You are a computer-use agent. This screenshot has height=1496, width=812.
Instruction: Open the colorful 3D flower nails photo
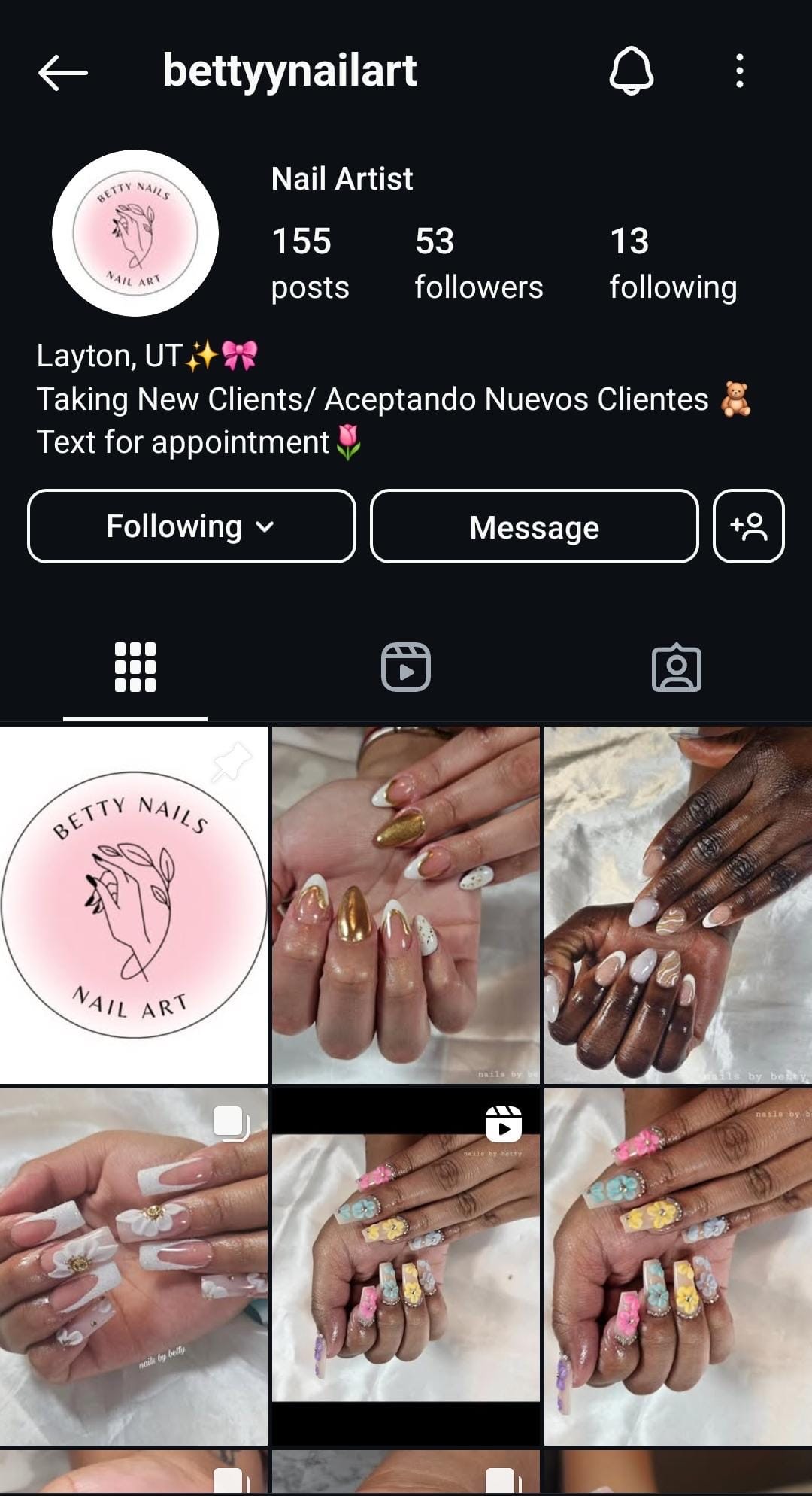click(677, 1267)
